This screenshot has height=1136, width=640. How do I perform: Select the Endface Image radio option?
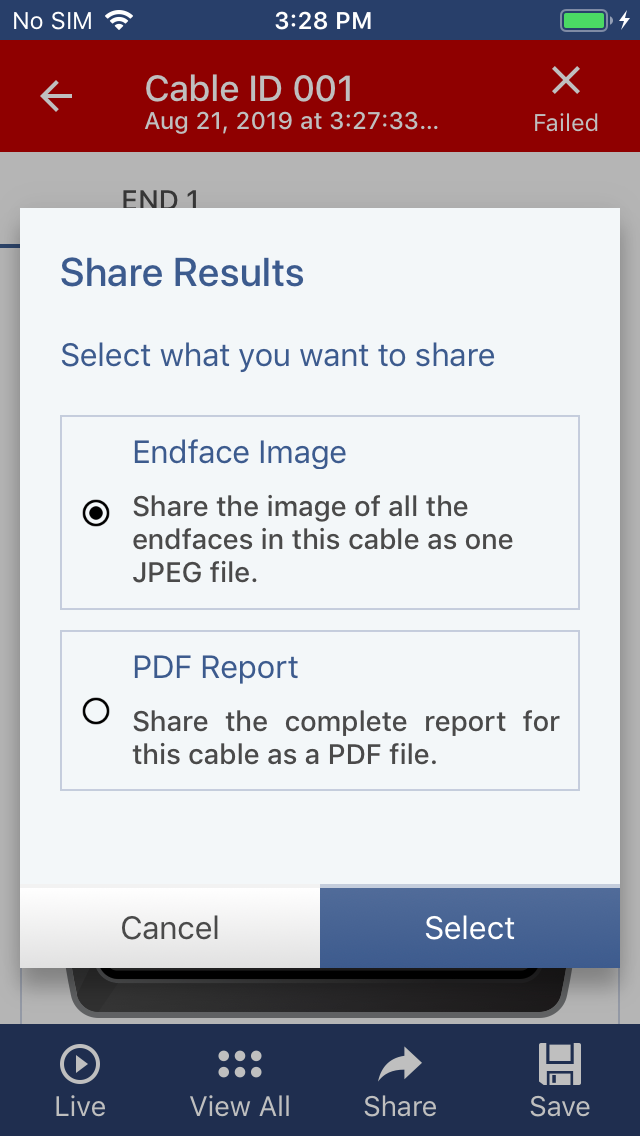[96, 513]
